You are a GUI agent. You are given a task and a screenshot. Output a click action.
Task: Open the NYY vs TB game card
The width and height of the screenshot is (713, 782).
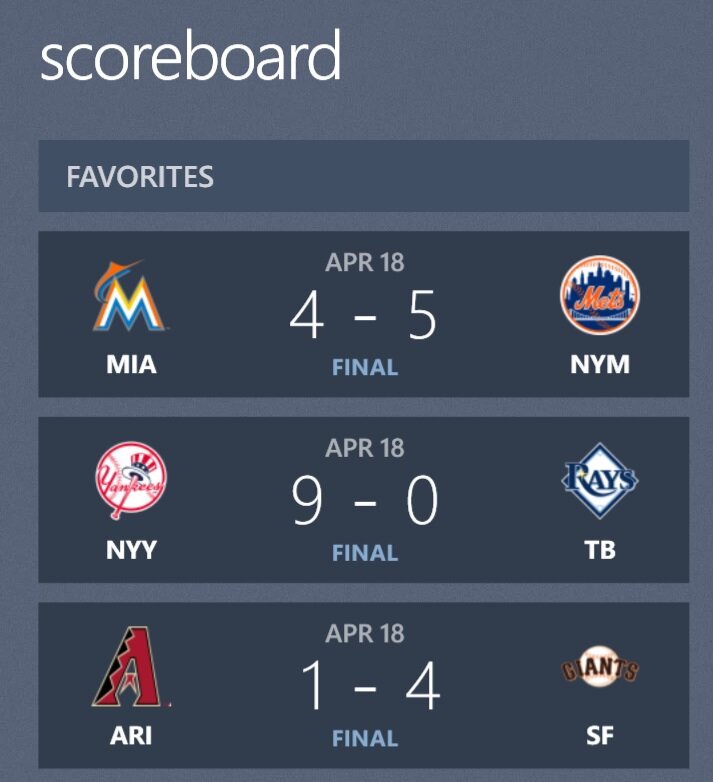pyautogui.click(x=363, y=499)
